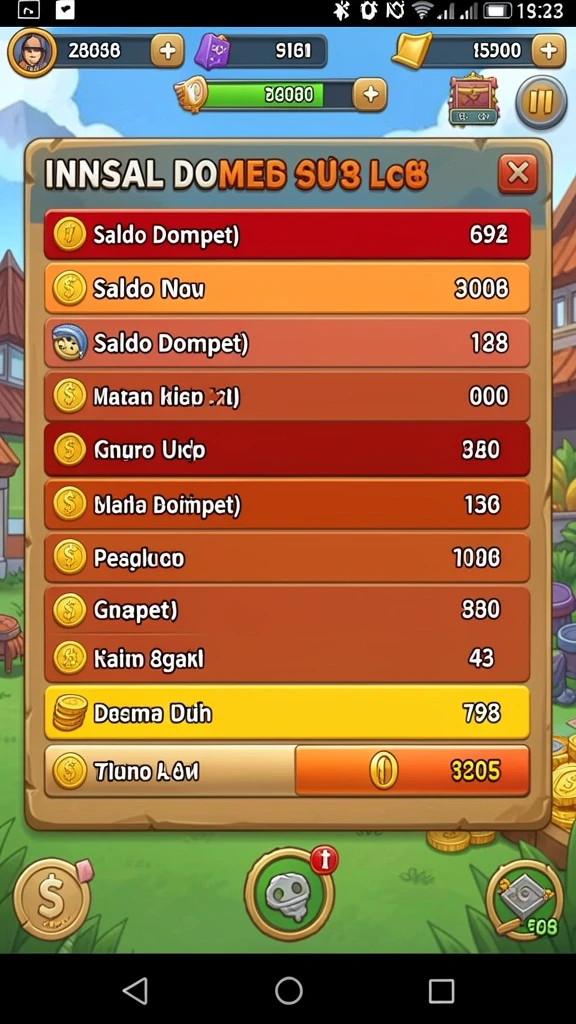The image size is (576, 1024).
Task: Open the Gnuro Uidp row
Action: [287, 450]
